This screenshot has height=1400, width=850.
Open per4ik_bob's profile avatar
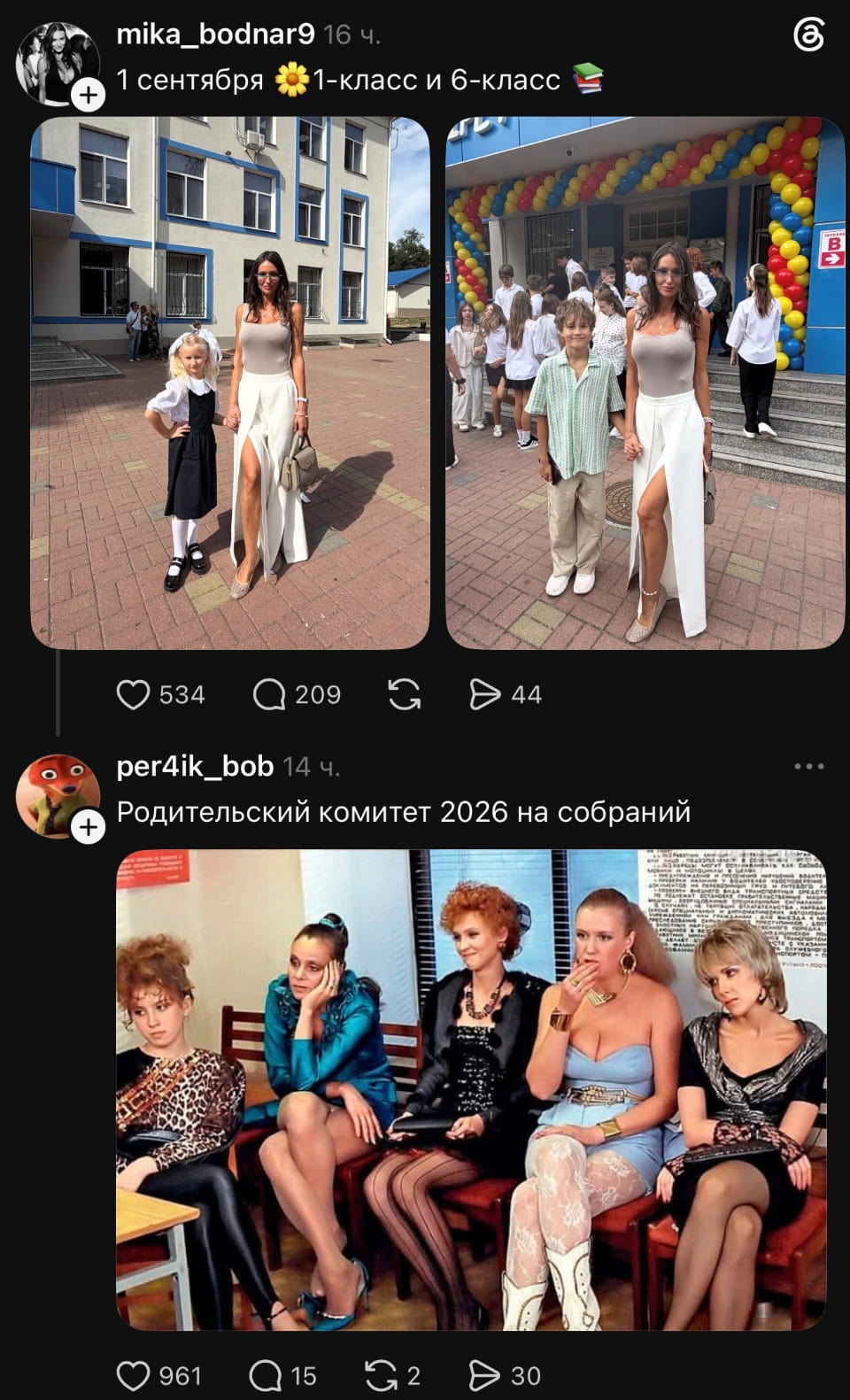coord(57,796)
